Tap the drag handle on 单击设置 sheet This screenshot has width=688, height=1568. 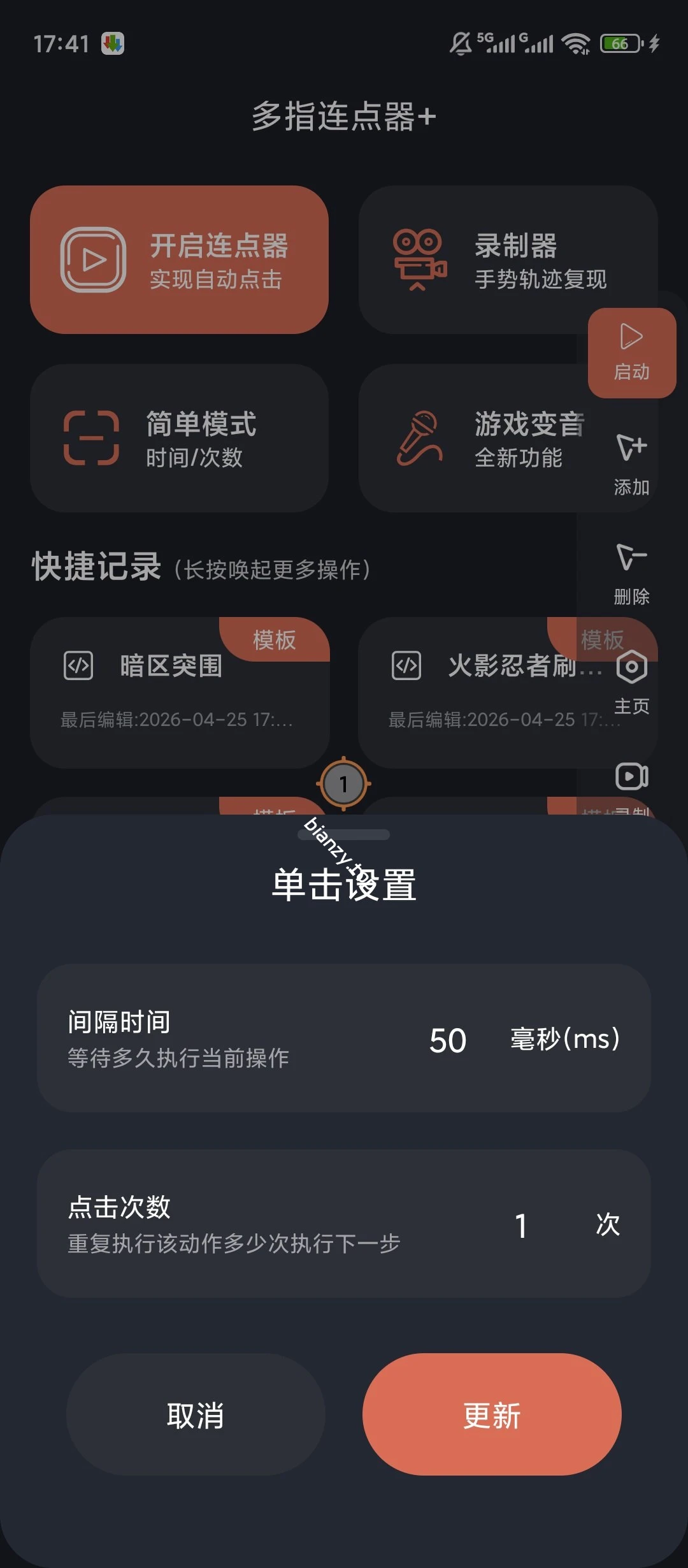click(344, 835)
